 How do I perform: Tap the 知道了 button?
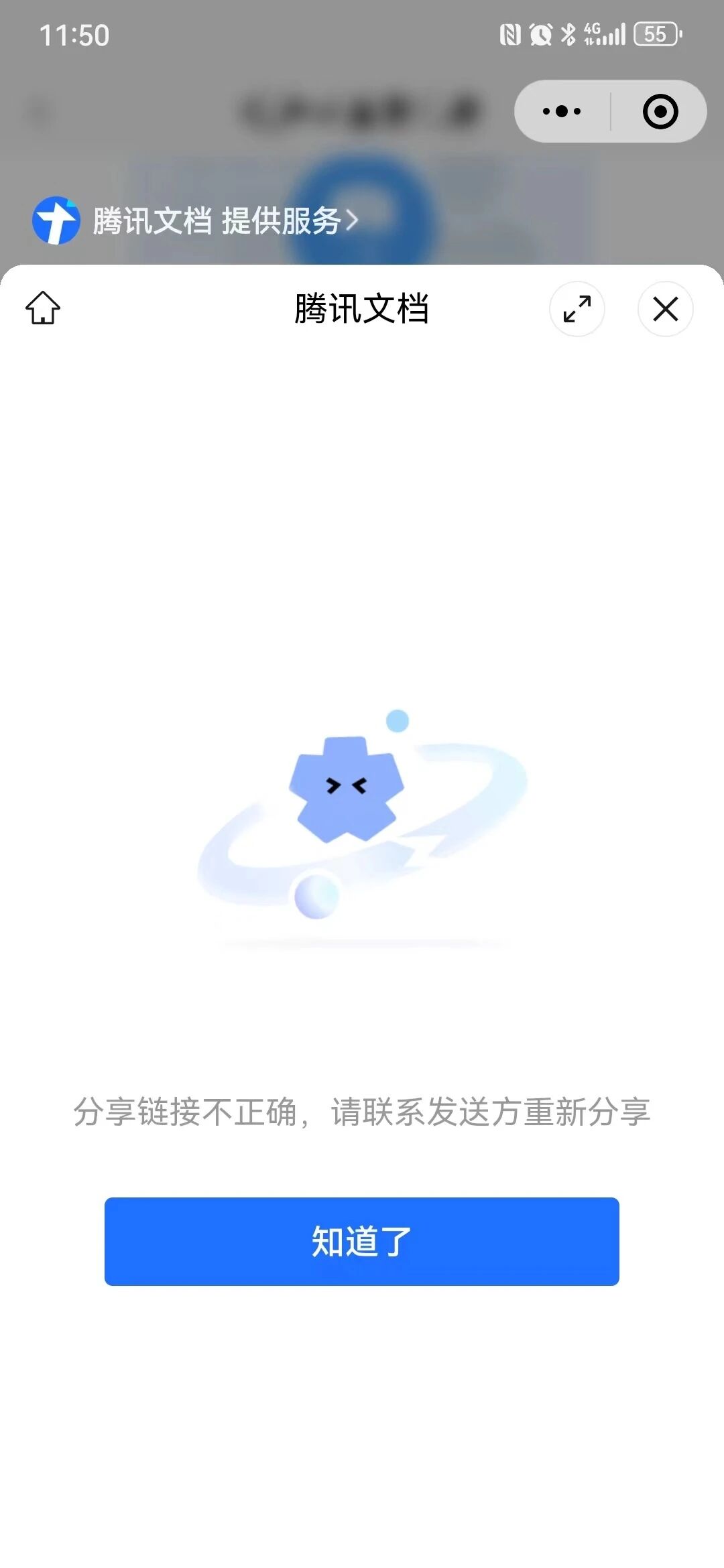pos(361,1241)
